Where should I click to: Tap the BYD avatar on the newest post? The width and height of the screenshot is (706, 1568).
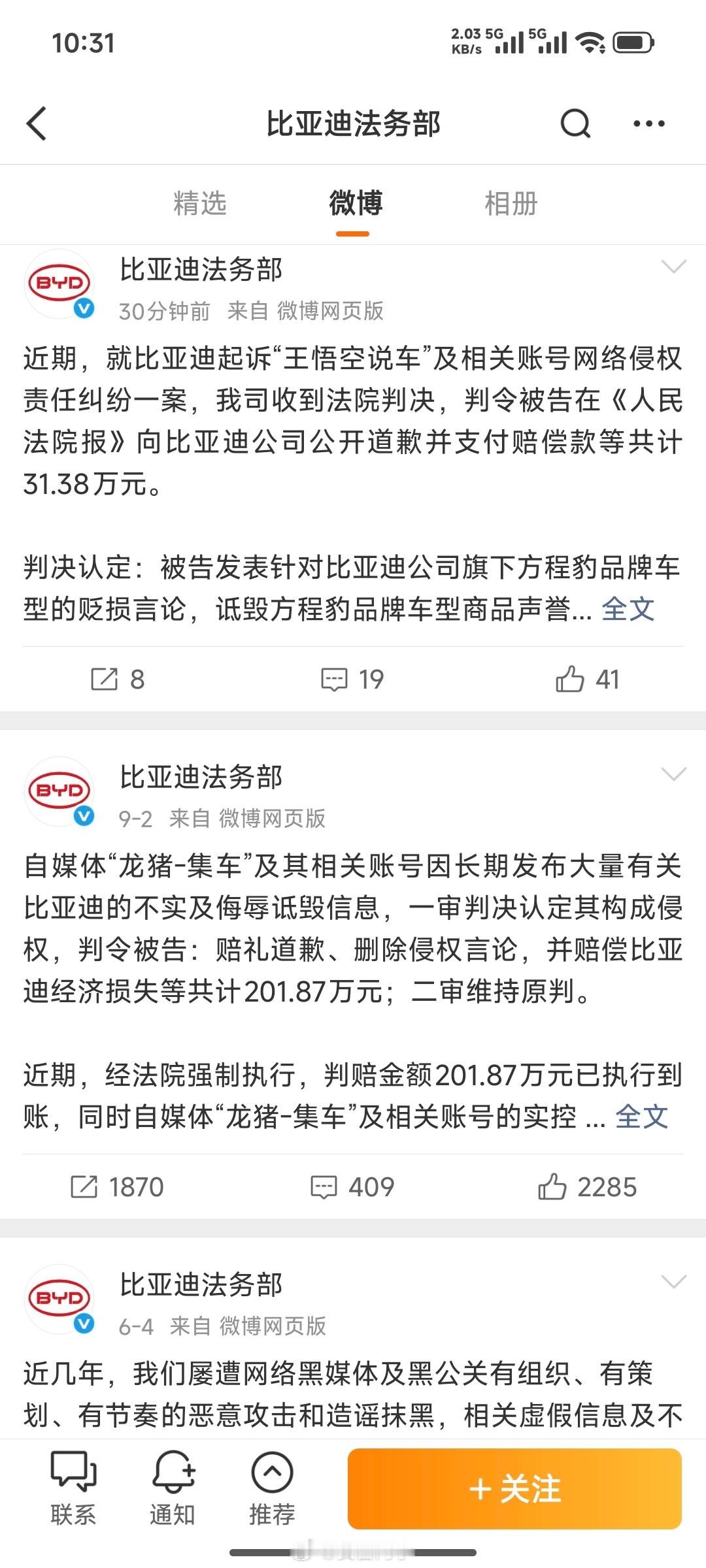click(59, 284)
